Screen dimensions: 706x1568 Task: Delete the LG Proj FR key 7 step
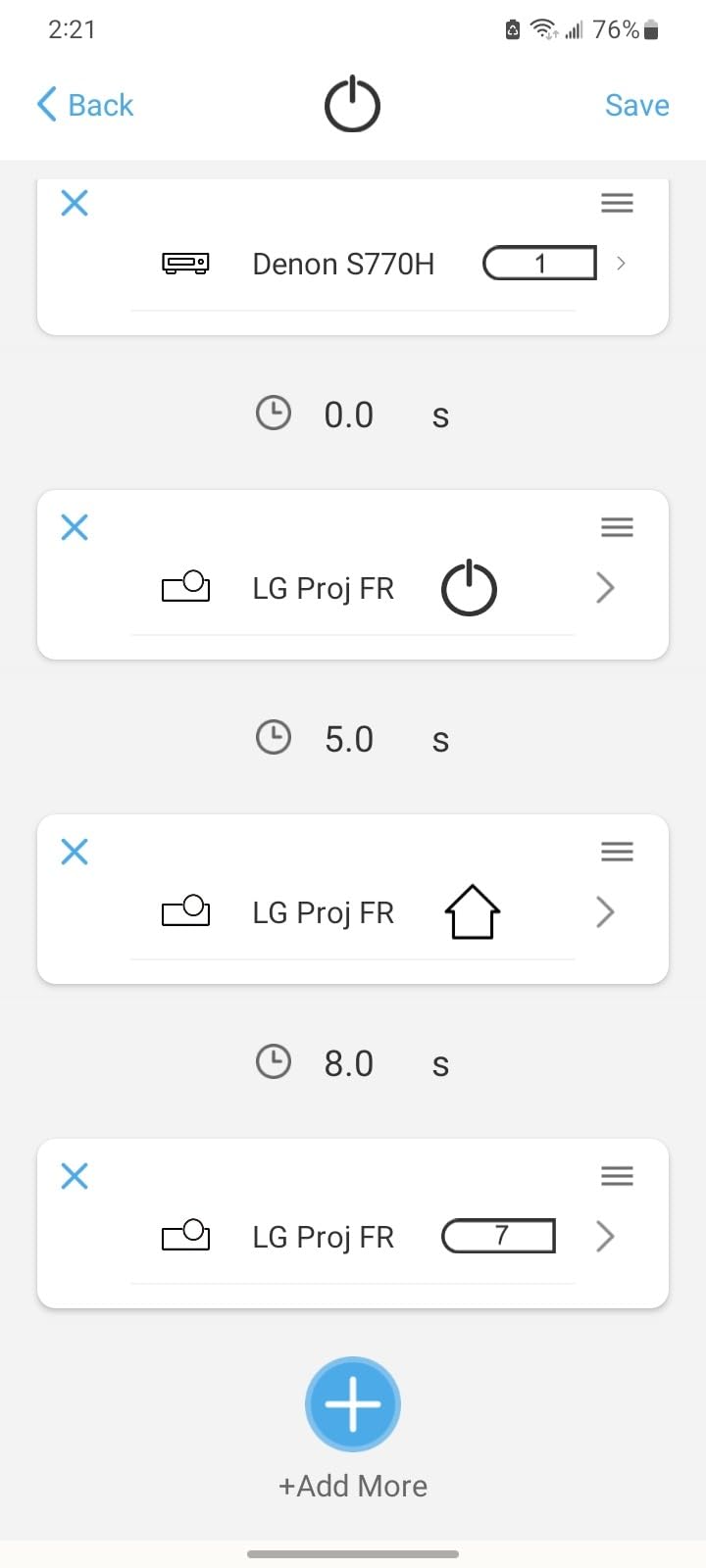75,1176
